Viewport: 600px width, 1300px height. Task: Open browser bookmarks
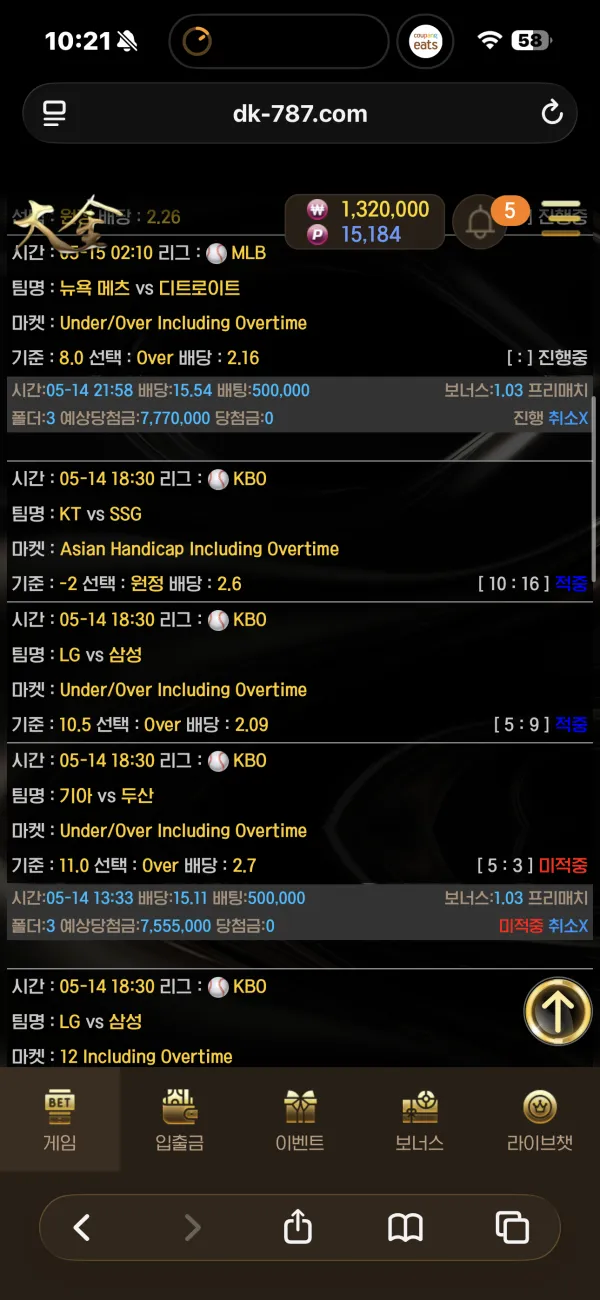click(405, 1227)
